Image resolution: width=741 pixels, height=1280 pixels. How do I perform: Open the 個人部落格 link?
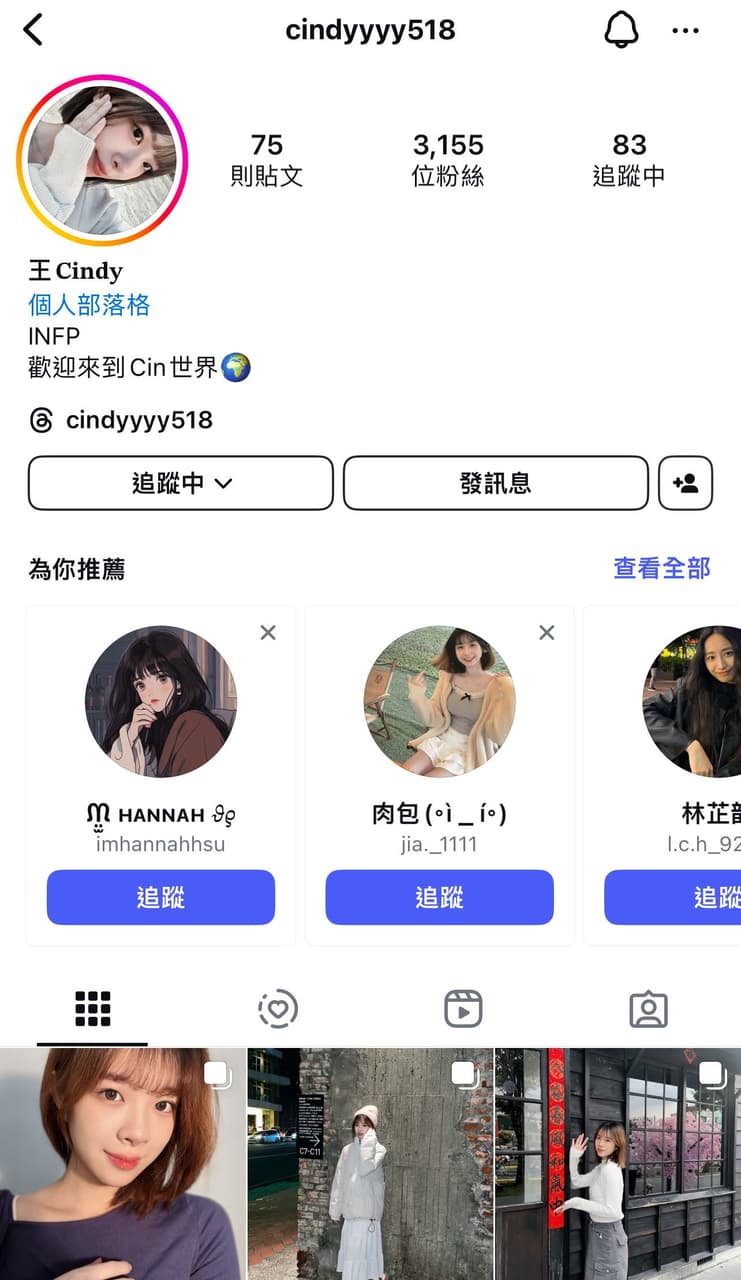click(89, 304)
